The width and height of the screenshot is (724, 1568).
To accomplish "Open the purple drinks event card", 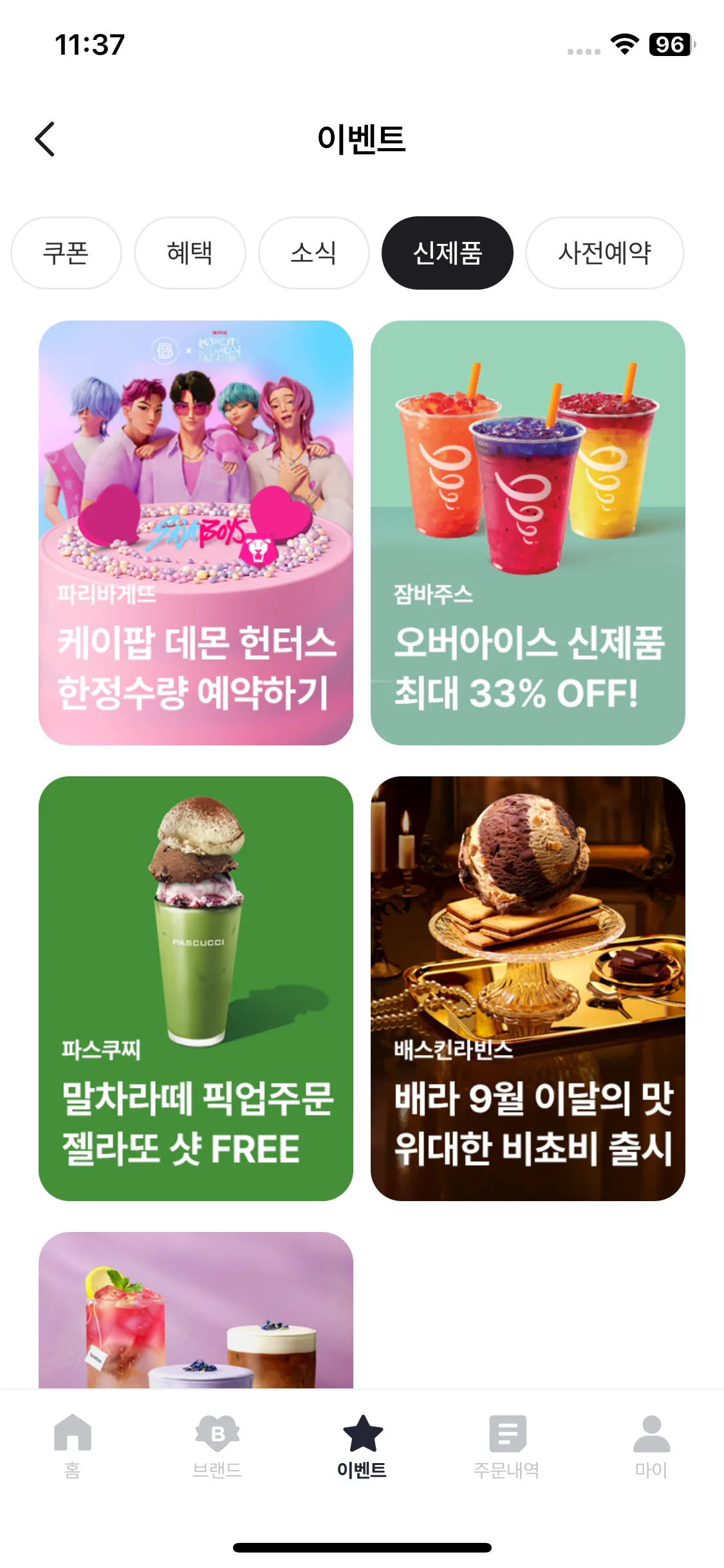I will point(196,1311).
